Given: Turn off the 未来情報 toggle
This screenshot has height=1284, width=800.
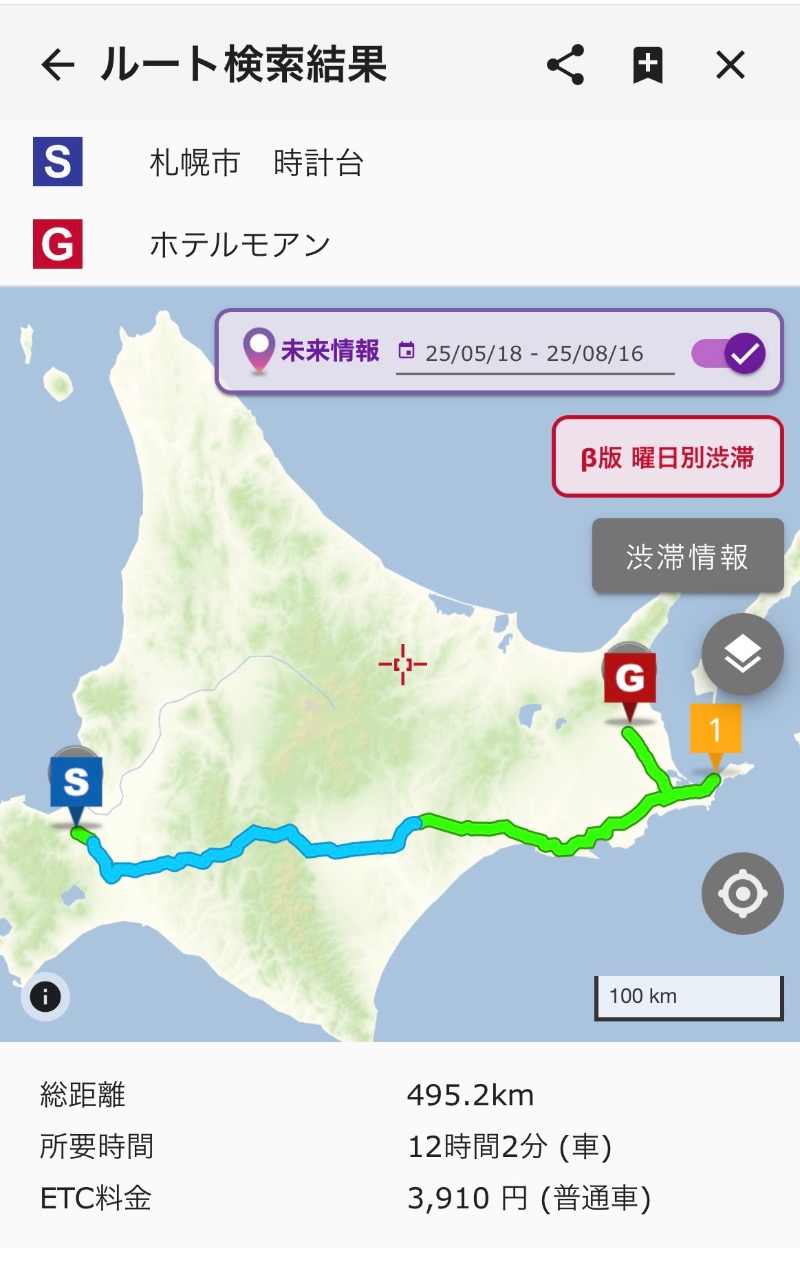Looking at the screenshot, I should coord(730,352).
